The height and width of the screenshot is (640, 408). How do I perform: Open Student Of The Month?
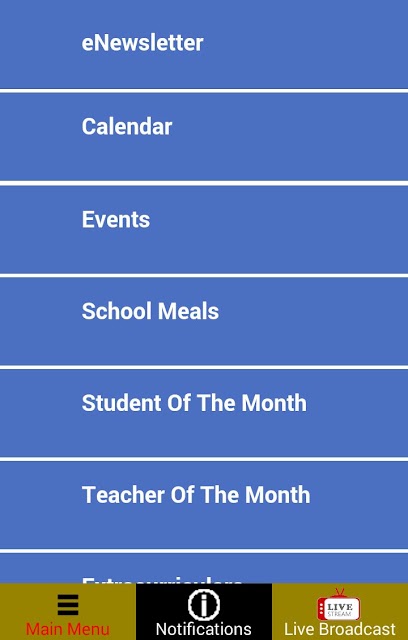[204, 413]
